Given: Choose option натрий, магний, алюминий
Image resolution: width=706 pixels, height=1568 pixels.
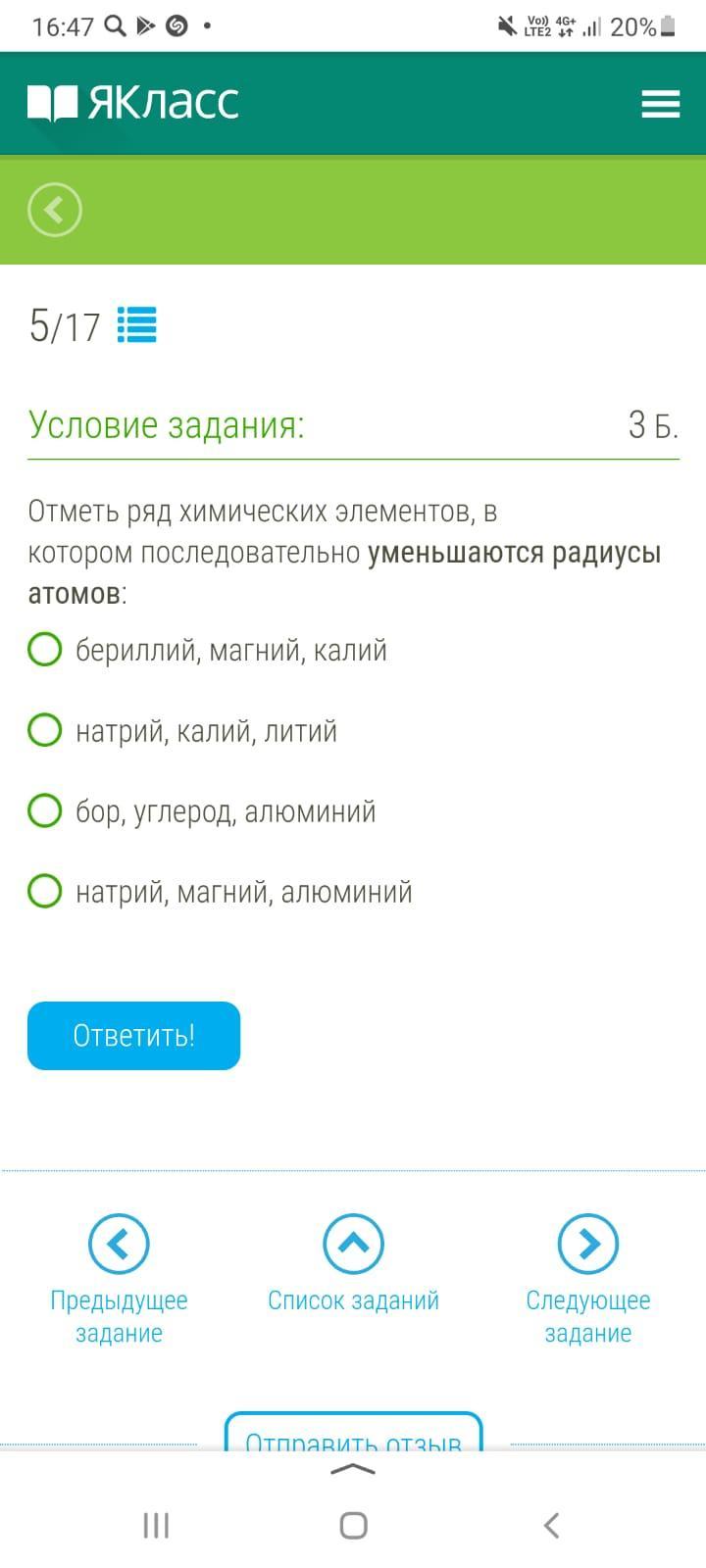Looking at the screenshot, I should [45, 891].
